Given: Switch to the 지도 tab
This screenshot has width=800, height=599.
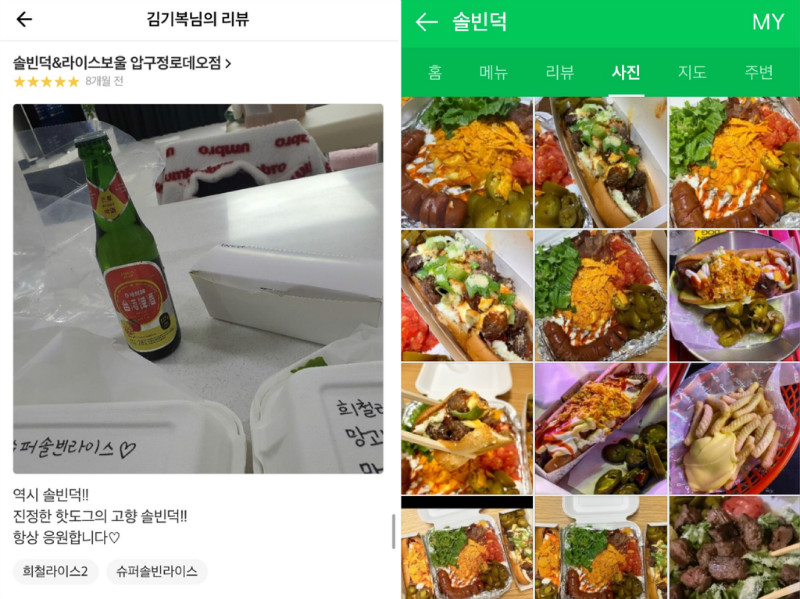Looking at the screenshot, I should [692, 72].
